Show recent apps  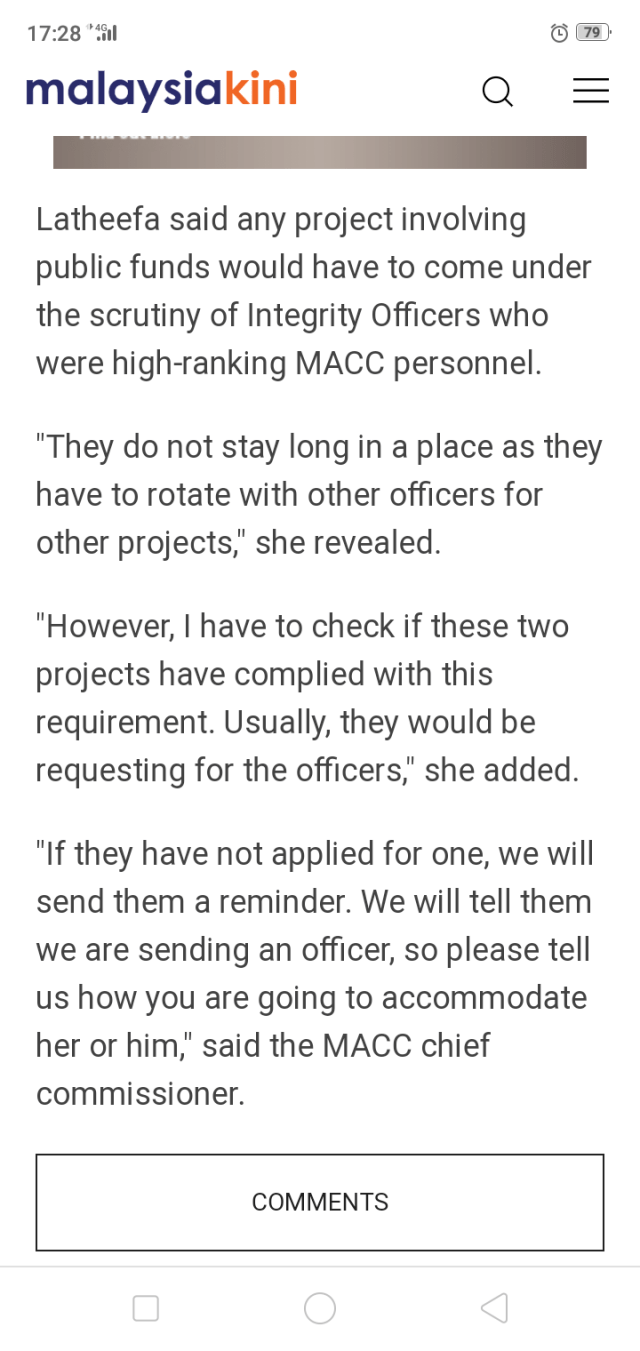pos(146,1308)
